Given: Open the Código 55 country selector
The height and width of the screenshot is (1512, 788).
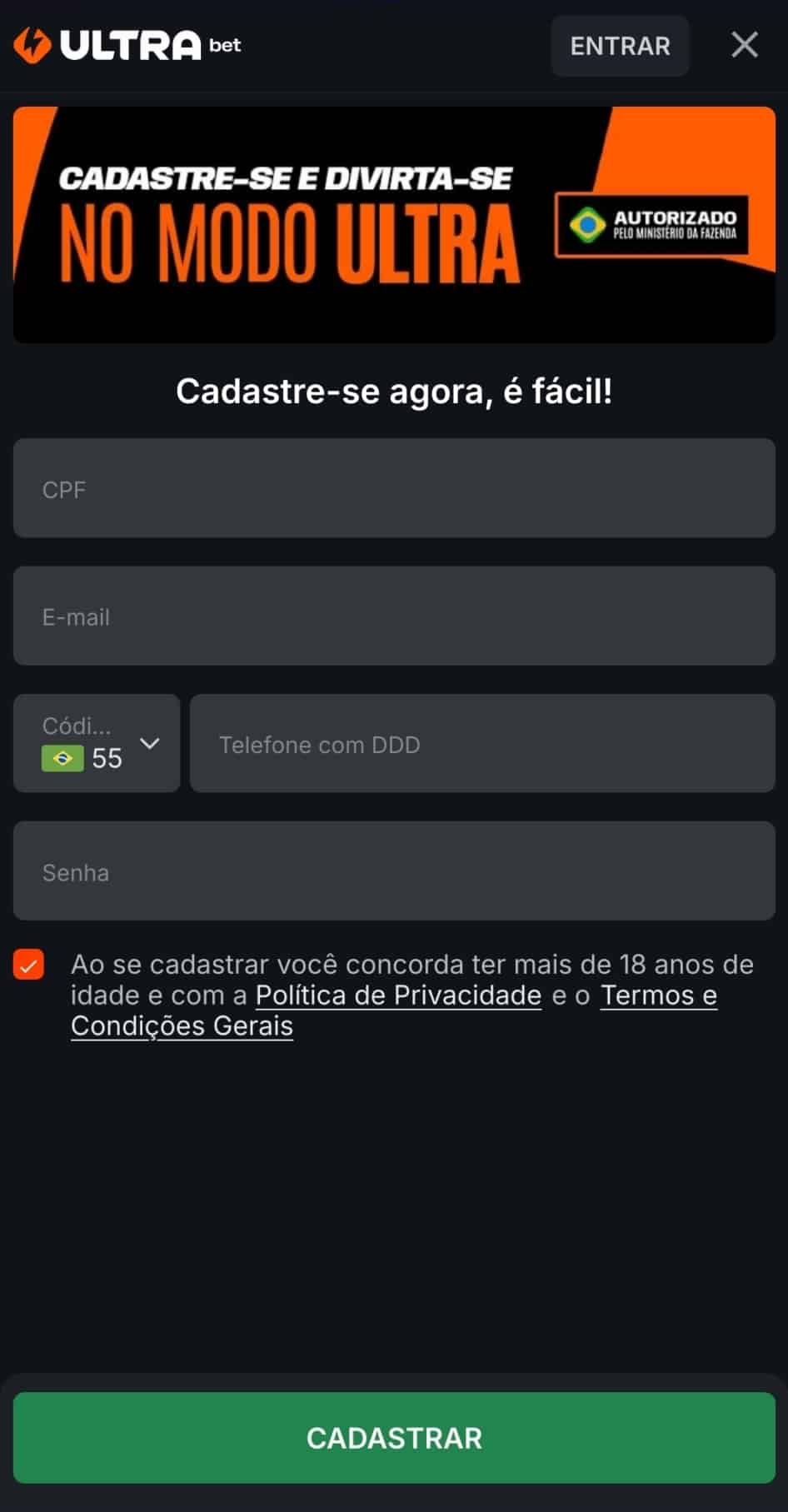Looking at the screenshot, I should [96, 744].
